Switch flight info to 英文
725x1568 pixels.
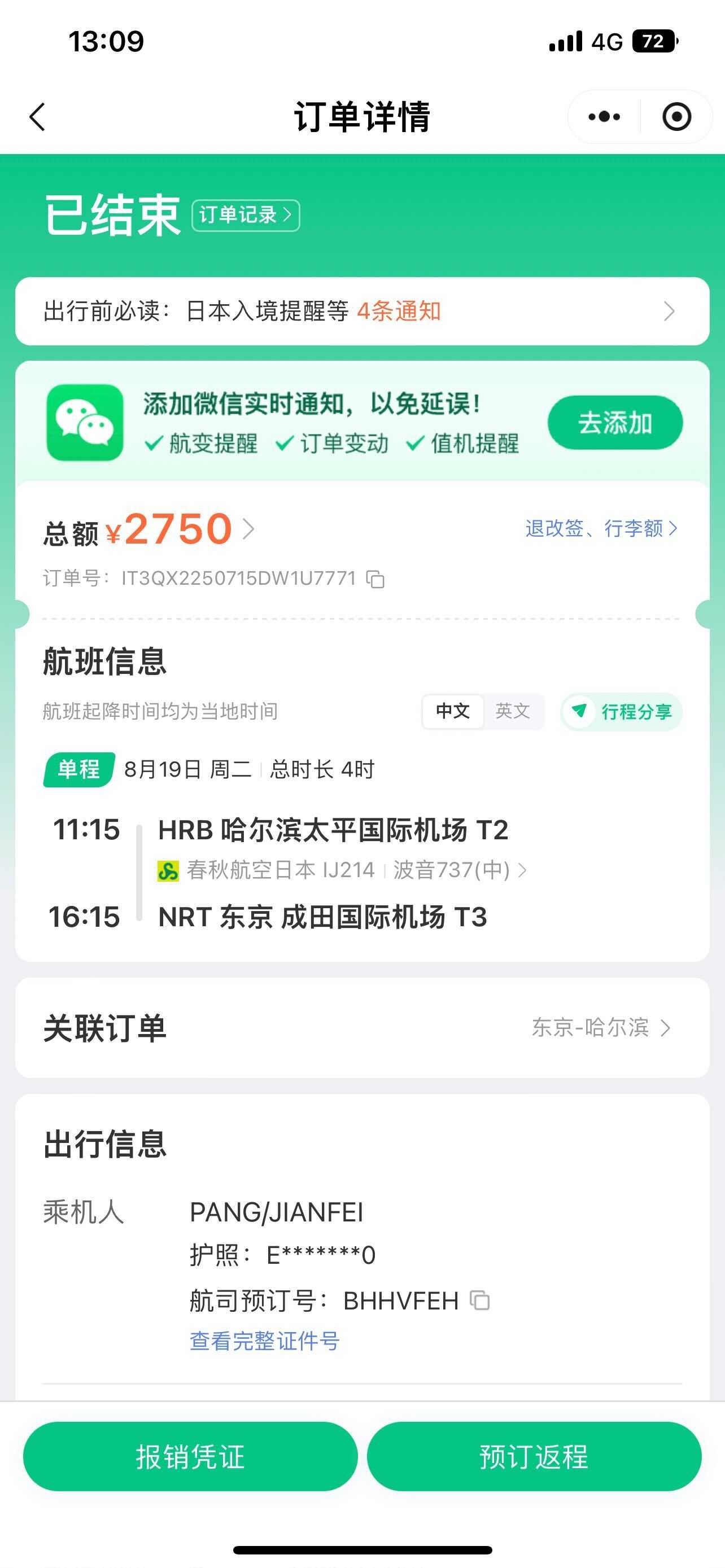513,711
